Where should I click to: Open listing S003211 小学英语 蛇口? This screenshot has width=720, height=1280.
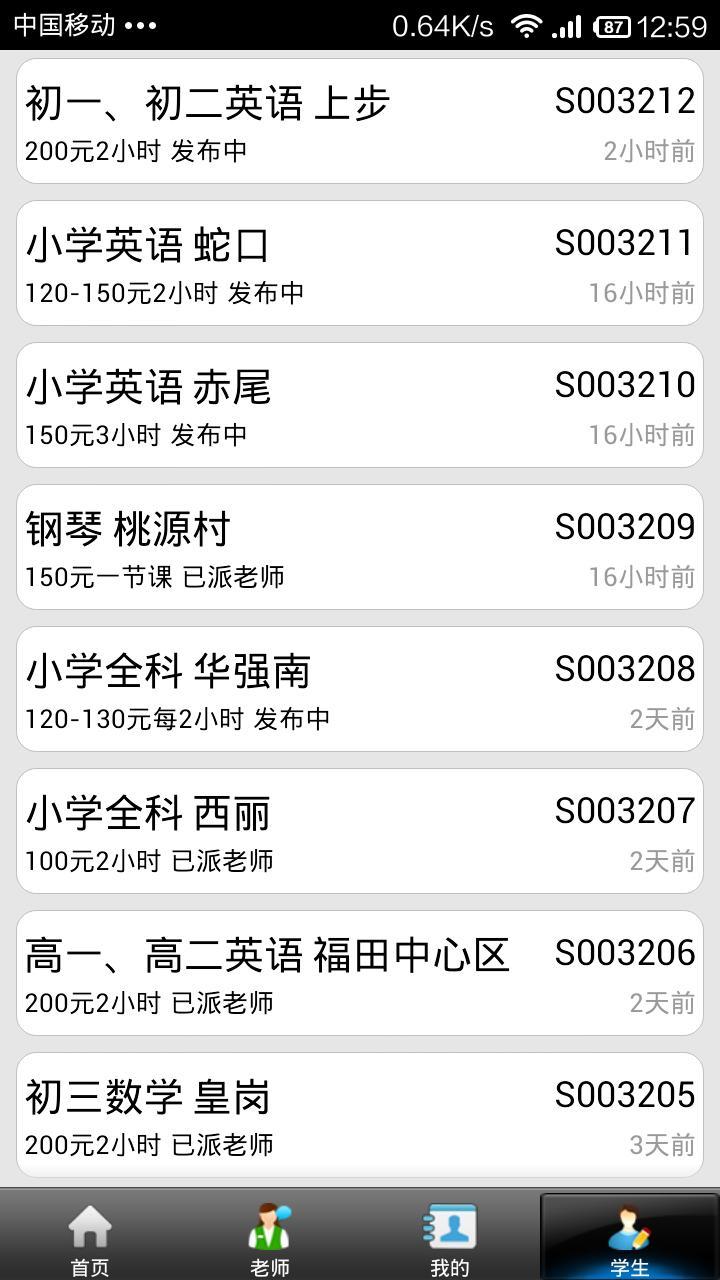click(360, 263)
